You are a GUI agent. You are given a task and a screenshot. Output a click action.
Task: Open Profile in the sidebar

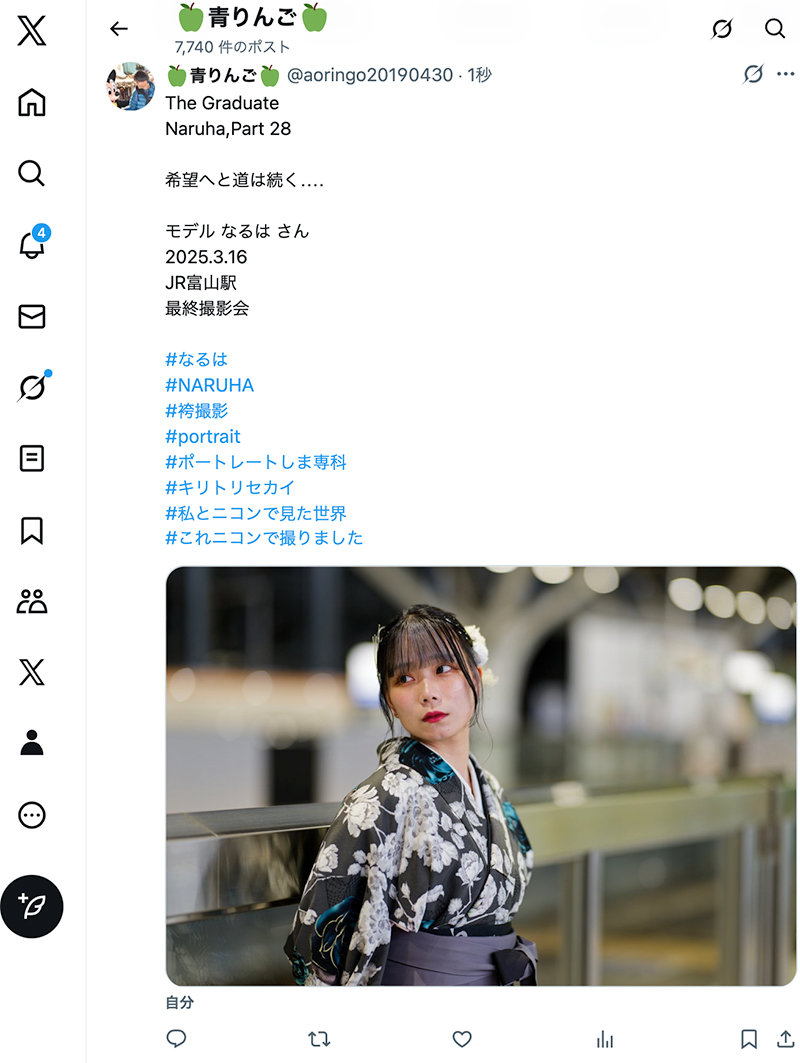[32, 743]
